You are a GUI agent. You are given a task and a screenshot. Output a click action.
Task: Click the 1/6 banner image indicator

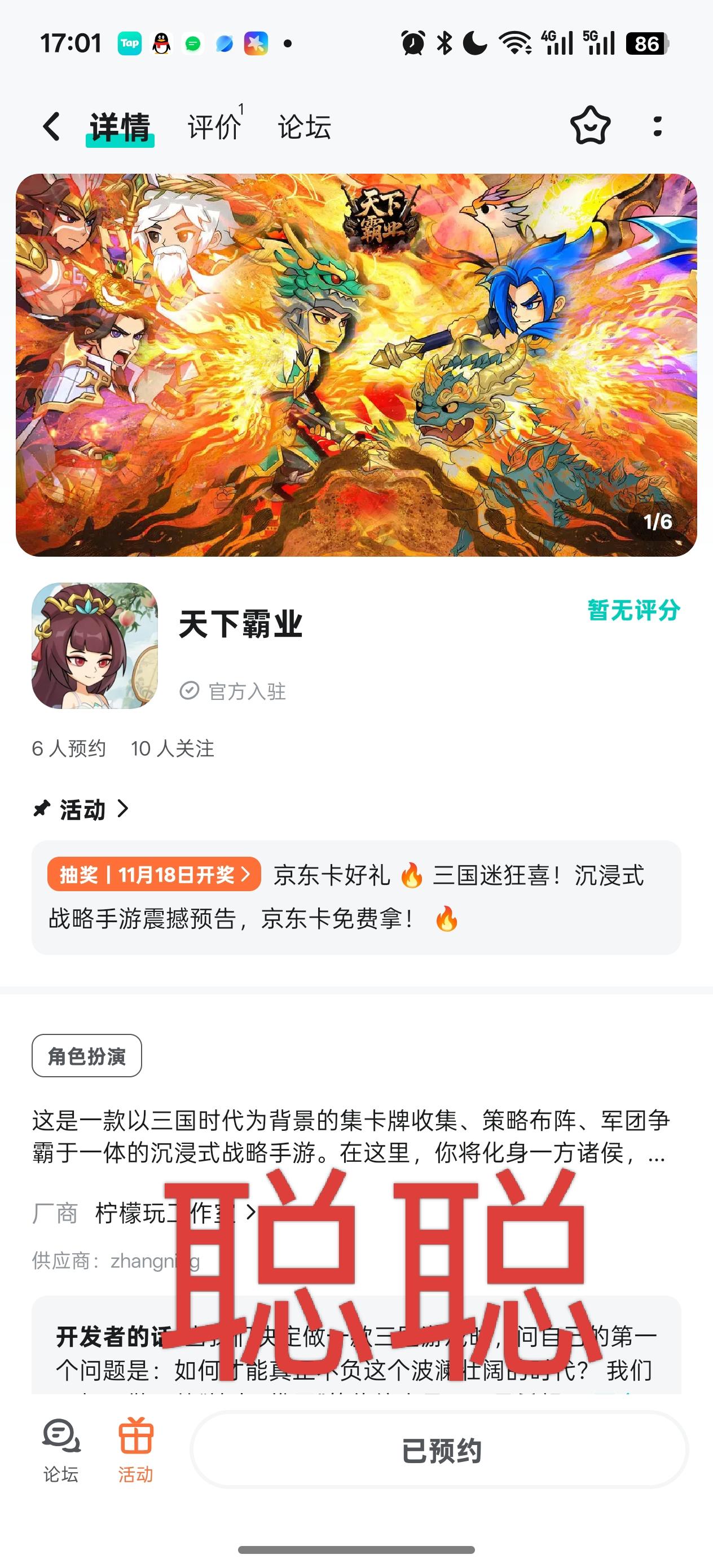[659, 521]
